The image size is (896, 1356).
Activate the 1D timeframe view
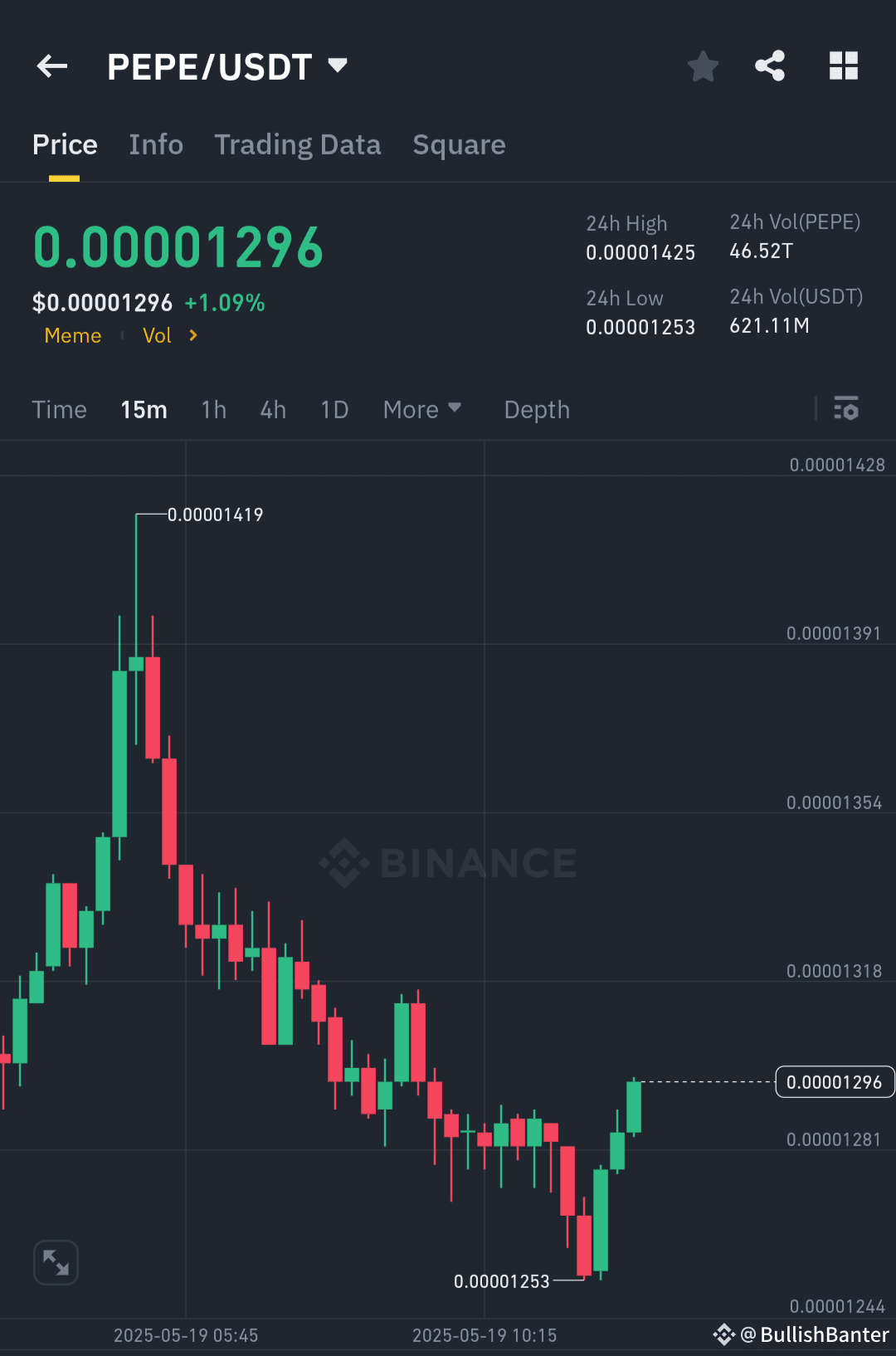pos(334,409)
